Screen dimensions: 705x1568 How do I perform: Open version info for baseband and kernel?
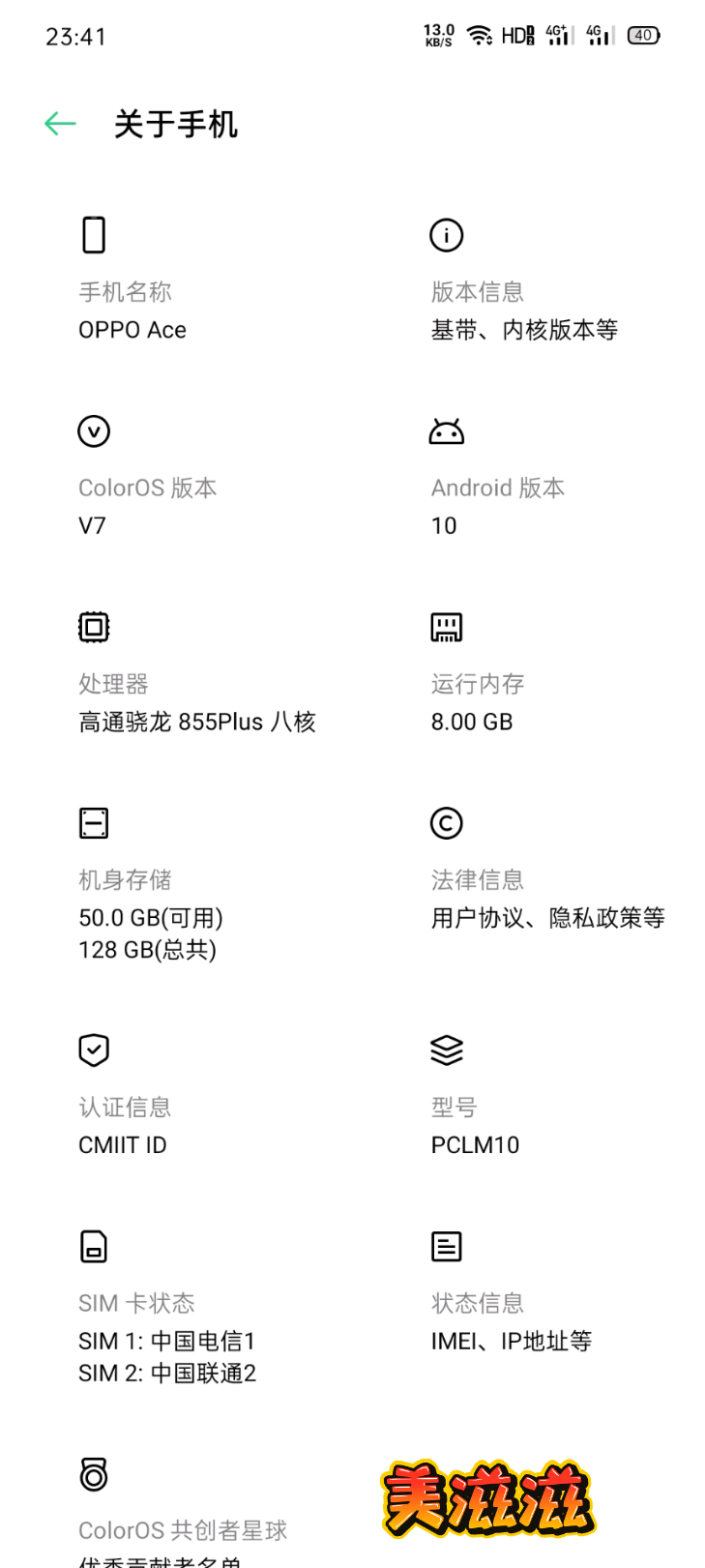[x=528, y=281]
